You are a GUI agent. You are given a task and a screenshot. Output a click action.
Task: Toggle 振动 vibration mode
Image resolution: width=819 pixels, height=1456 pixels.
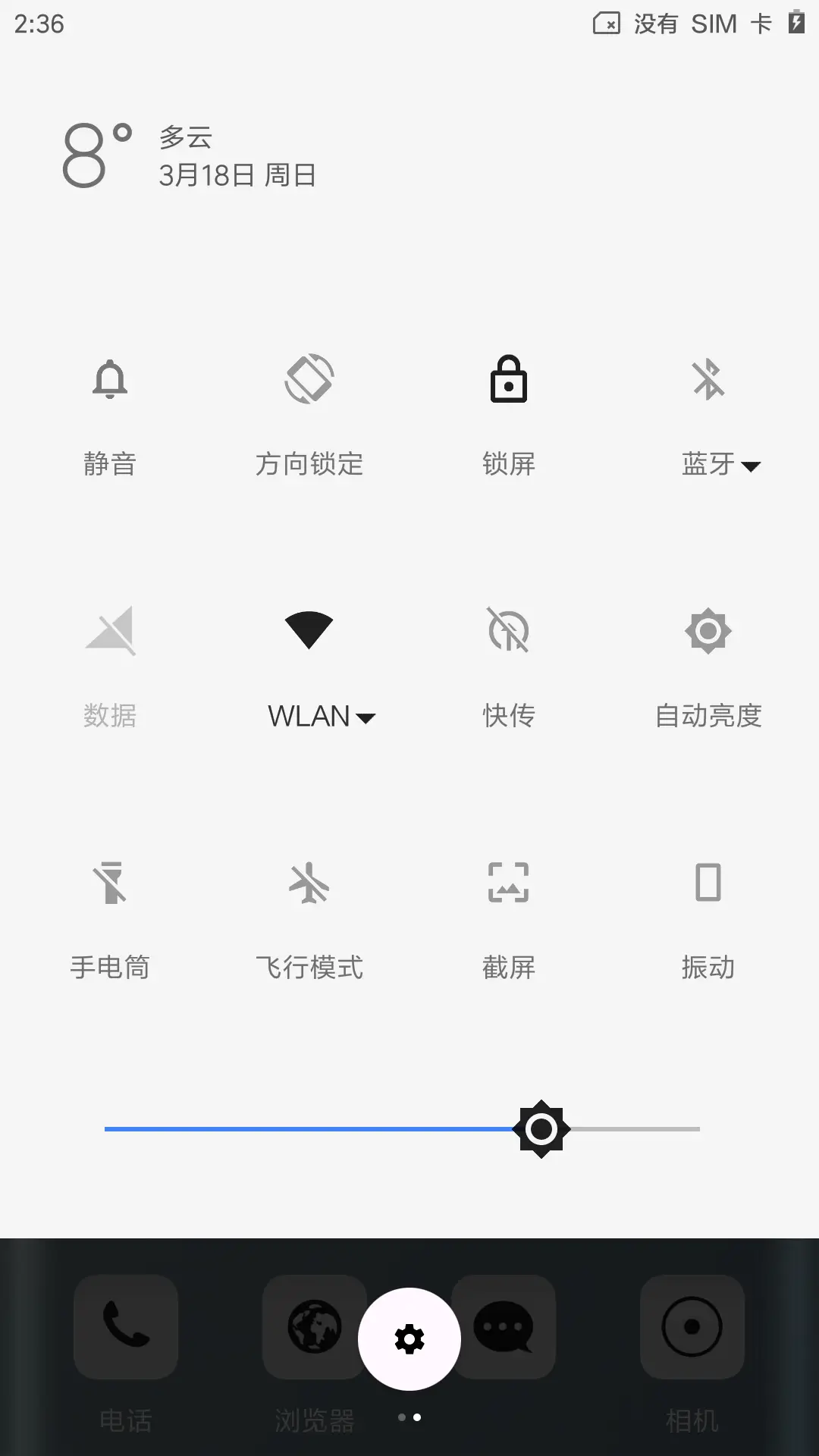tap(708, 883)
